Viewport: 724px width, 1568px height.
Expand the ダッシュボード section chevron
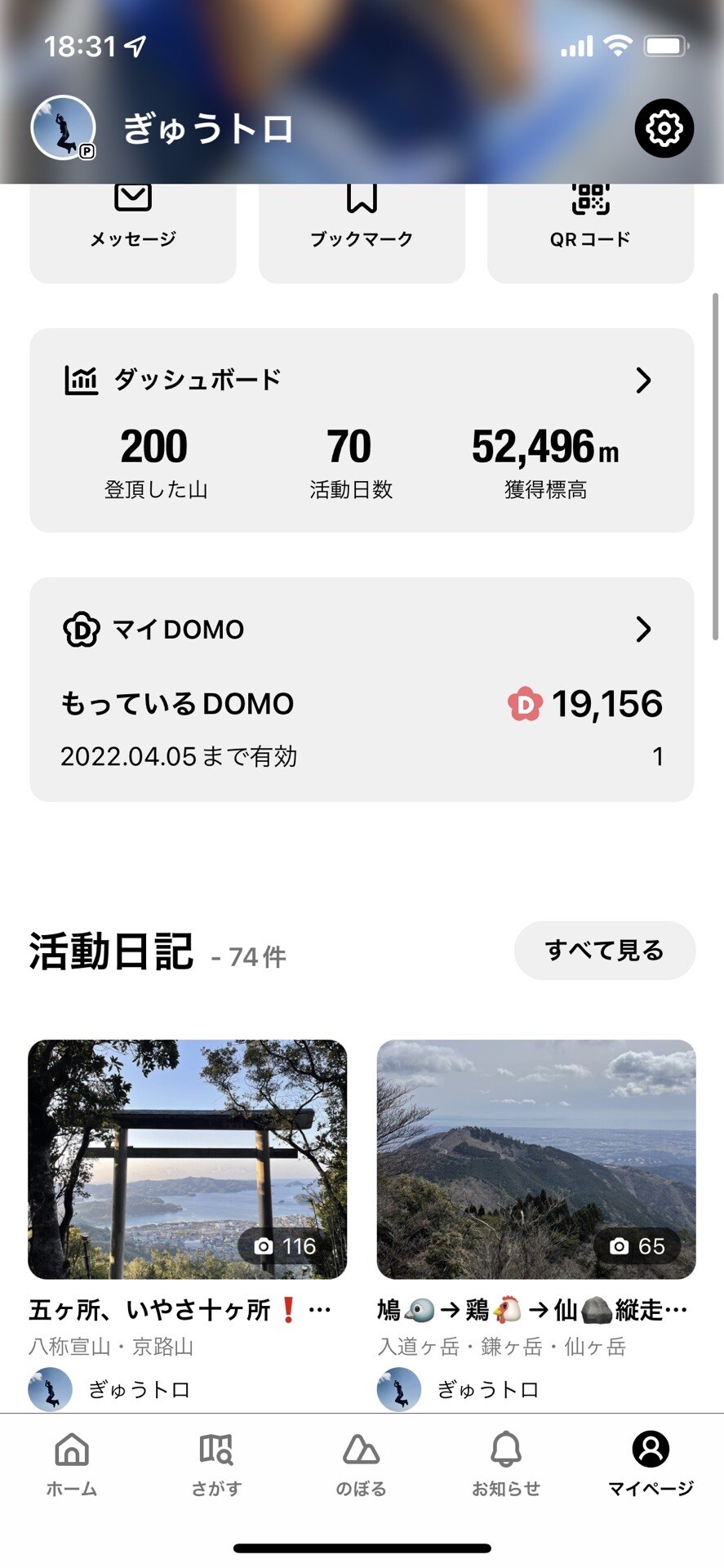coord(644,380)
